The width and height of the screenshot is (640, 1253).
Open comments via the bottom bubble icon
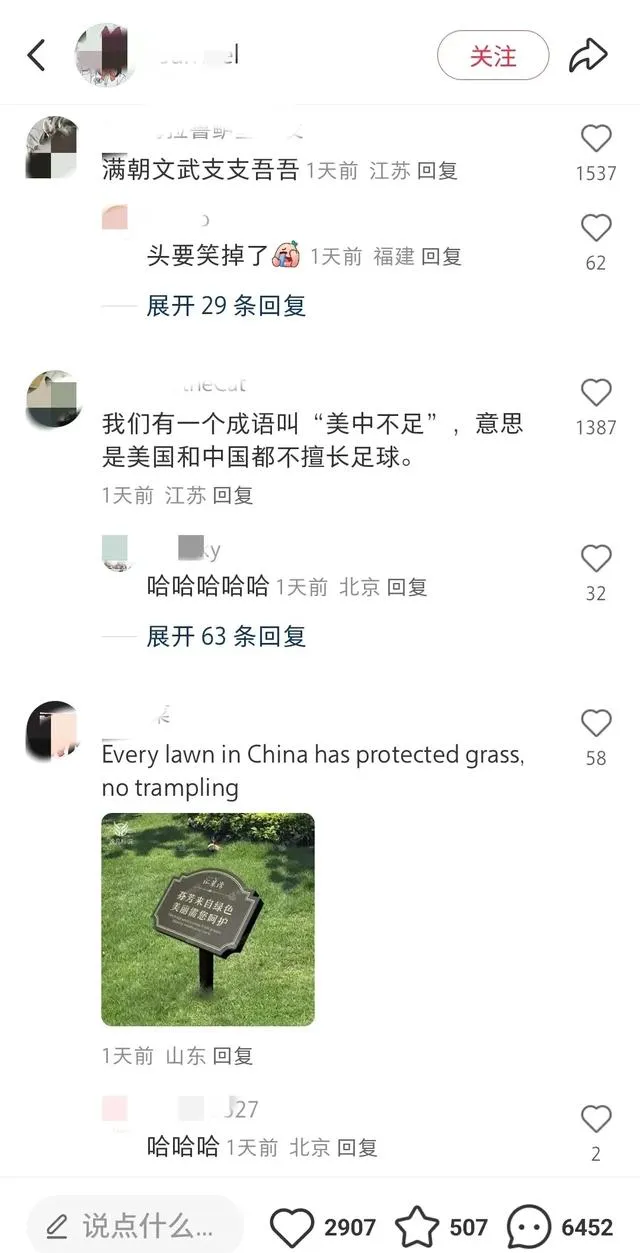tap(529, 1227)
